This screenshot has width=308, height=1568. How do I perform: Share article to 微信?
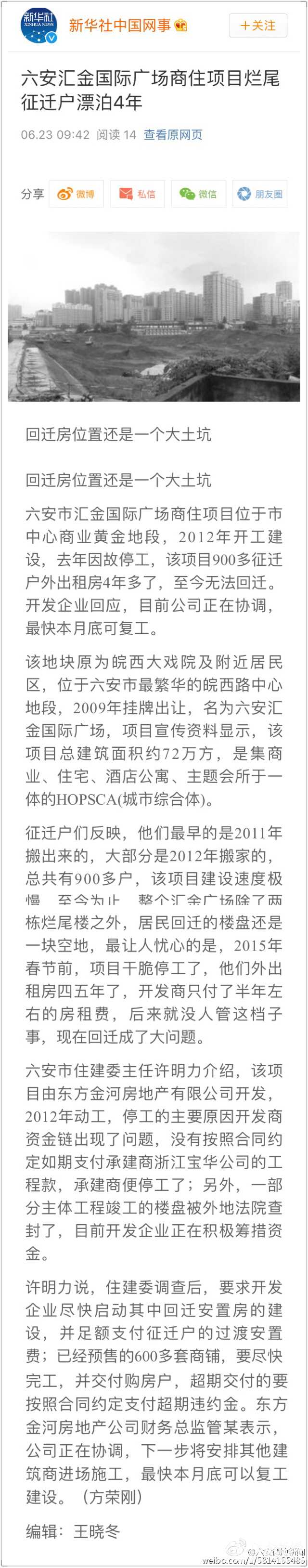[x=198, y=194]
